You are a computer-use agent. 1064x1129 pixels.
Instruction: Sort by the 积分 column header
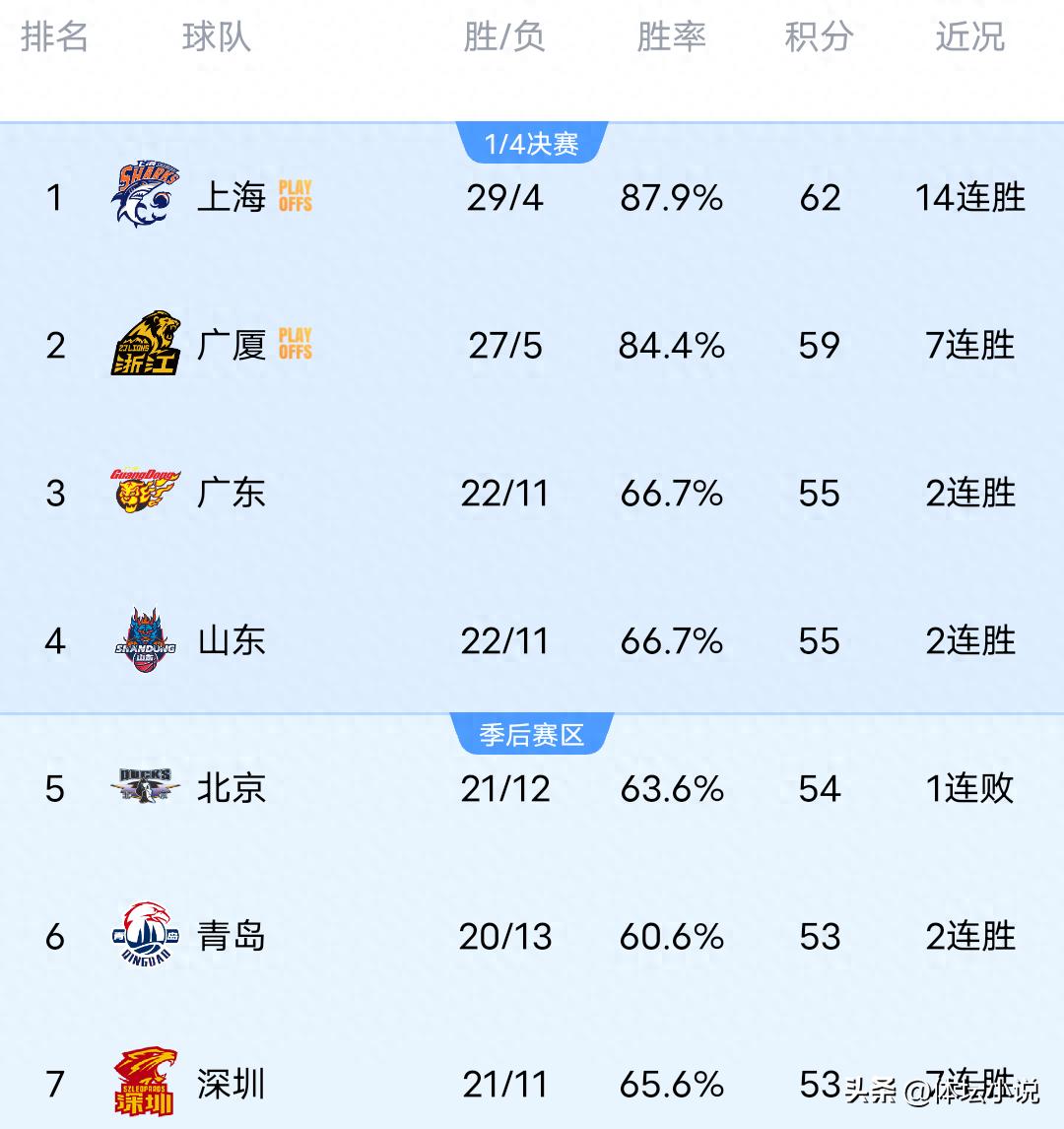coord(820,37)
